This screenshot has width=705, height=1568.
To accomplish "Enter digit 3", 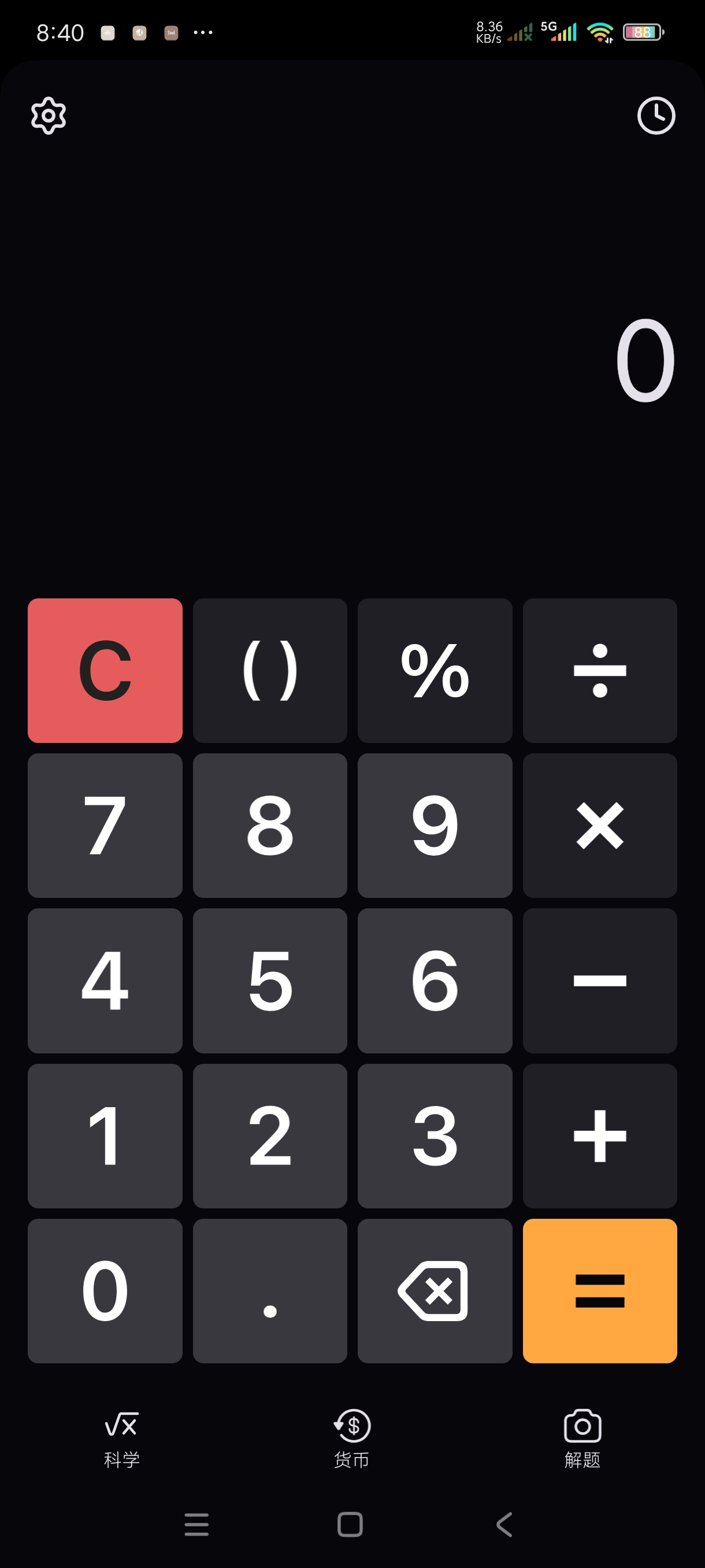I will coord(435,1136).
